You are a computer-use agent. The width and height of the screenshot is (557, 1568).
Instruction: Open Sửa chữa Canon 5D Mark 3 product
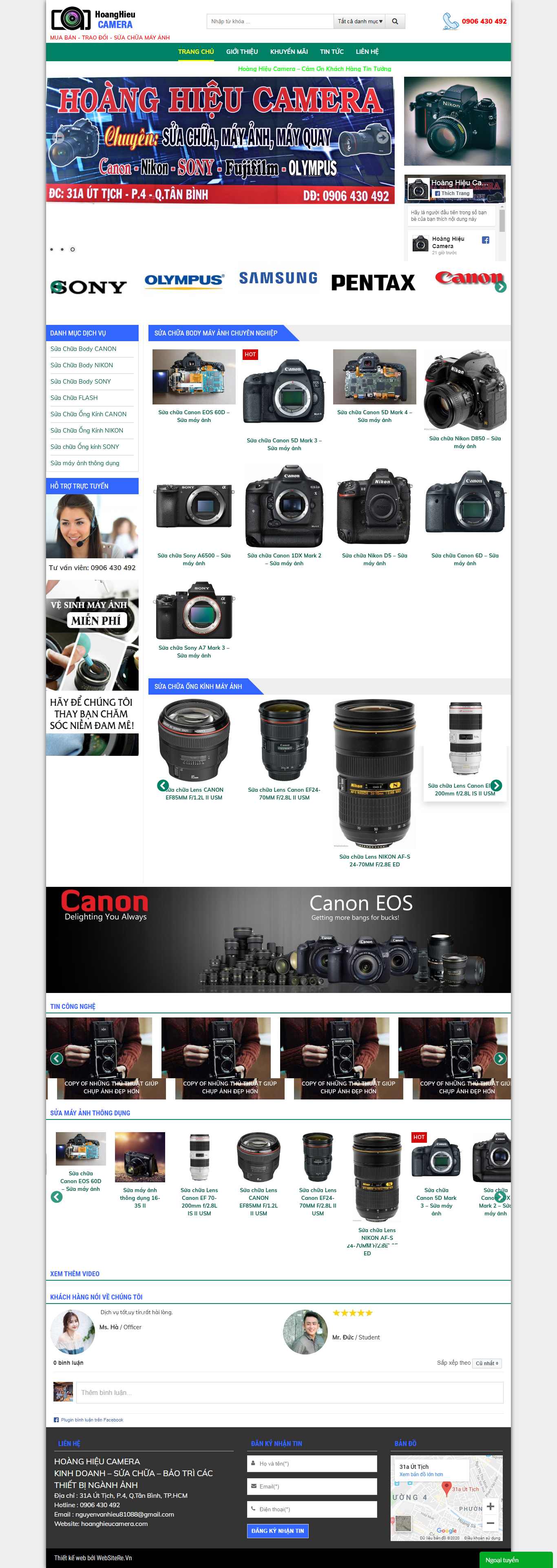coord(284,444)
